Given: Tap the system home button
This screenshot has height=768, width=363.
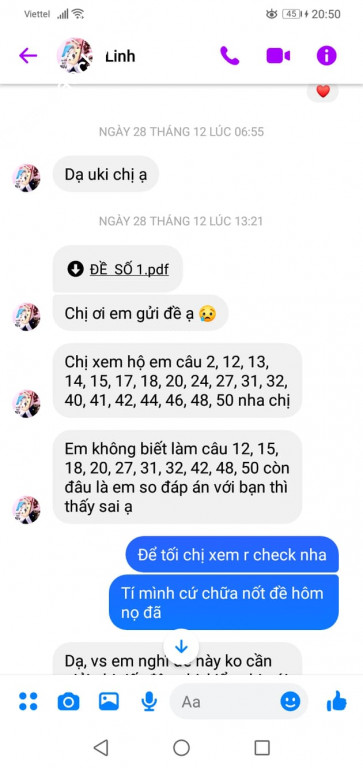Looking at the screenshot, I should [x=181, y=747].
